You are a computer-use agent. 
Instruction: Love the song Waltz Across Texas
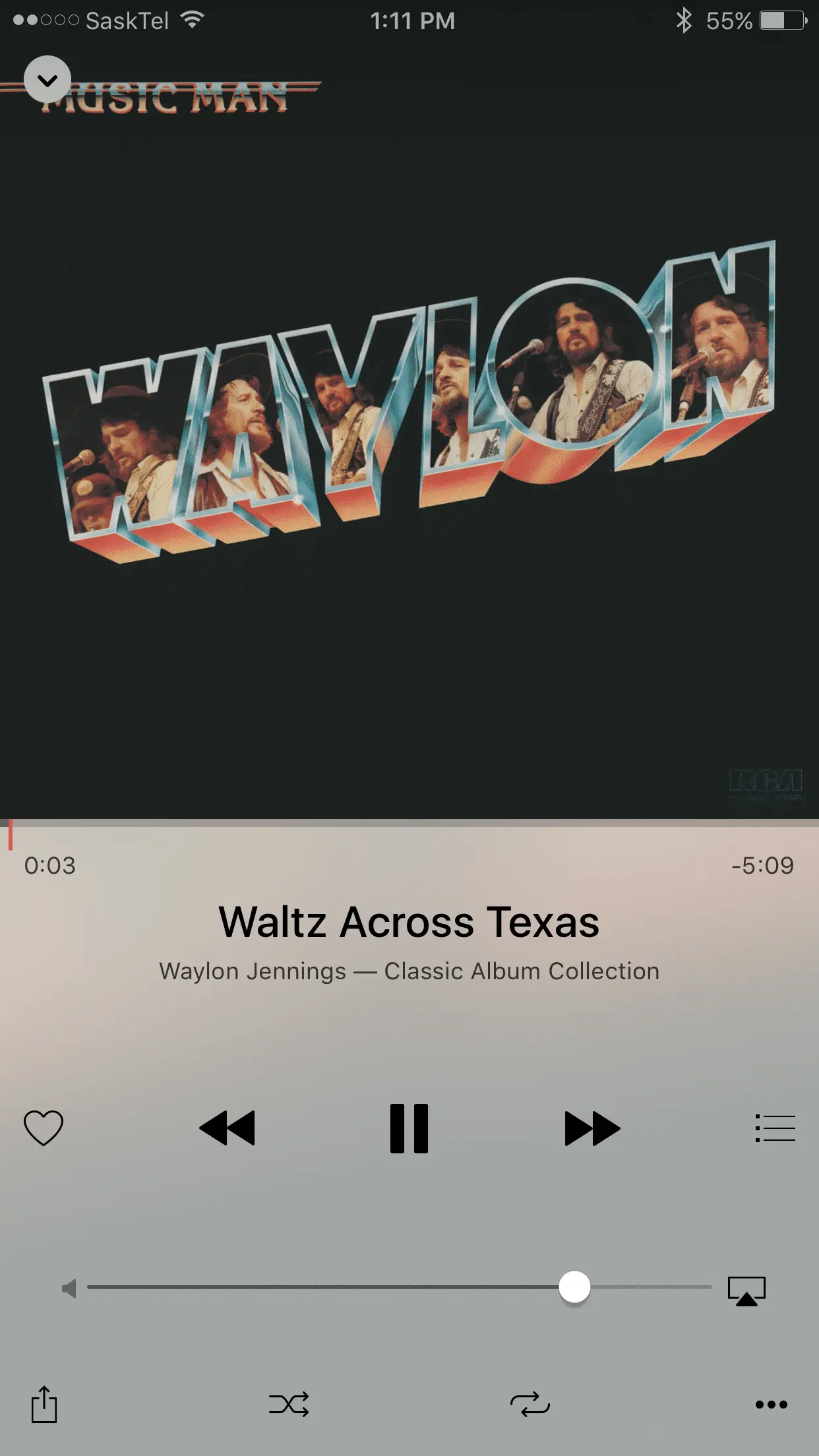(x=44, y=1128)
